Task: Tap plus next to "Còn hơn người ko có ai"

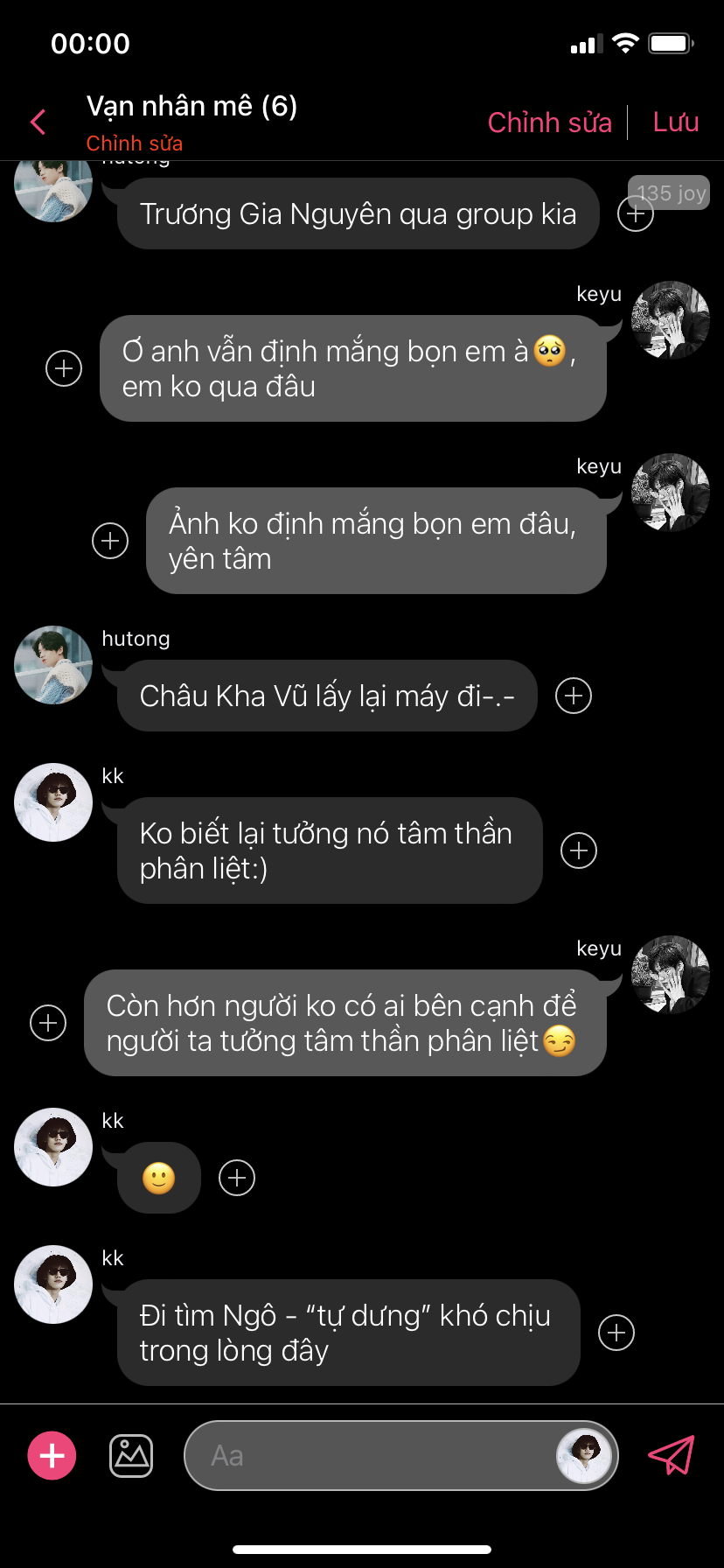Action: [48, 1023]
